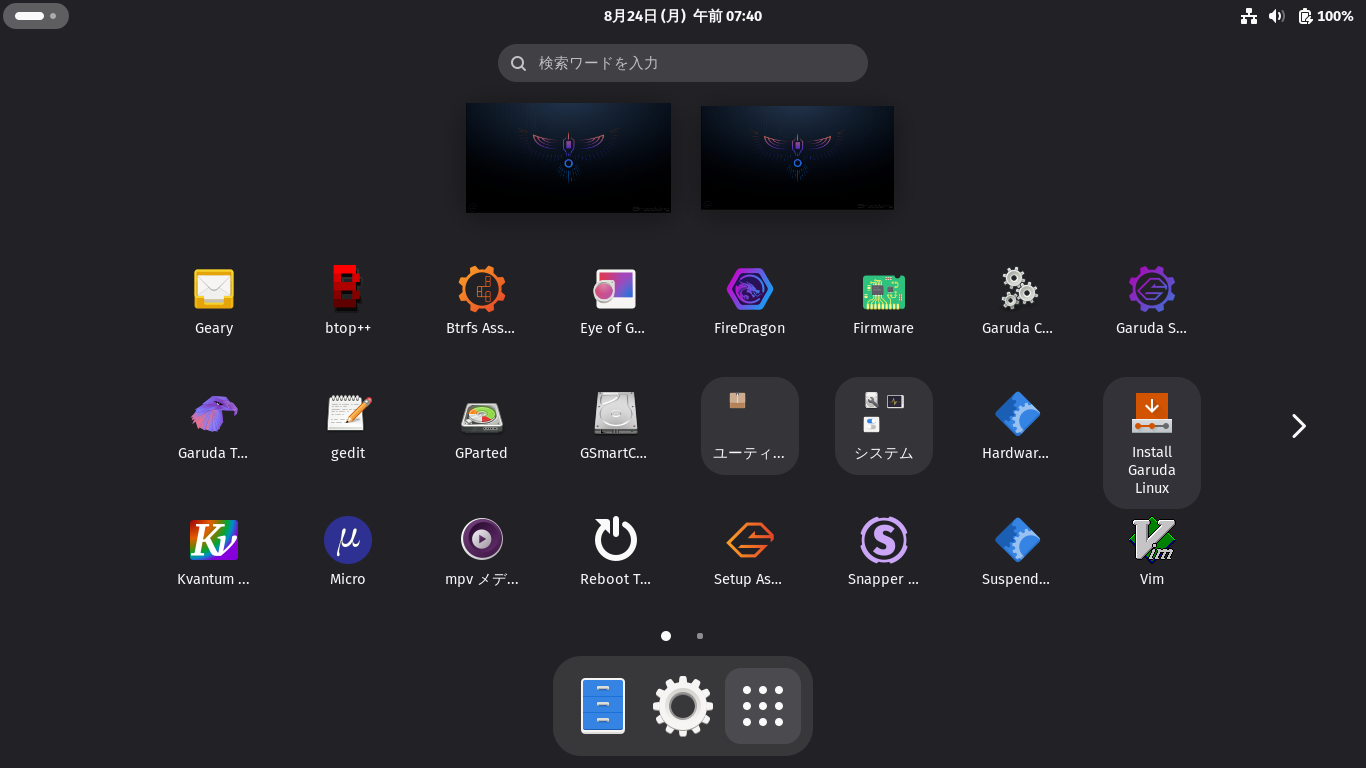Viewport: 1366px width, 768px height.
Task: Open the file manager from the dock
Action: (603, 706)
